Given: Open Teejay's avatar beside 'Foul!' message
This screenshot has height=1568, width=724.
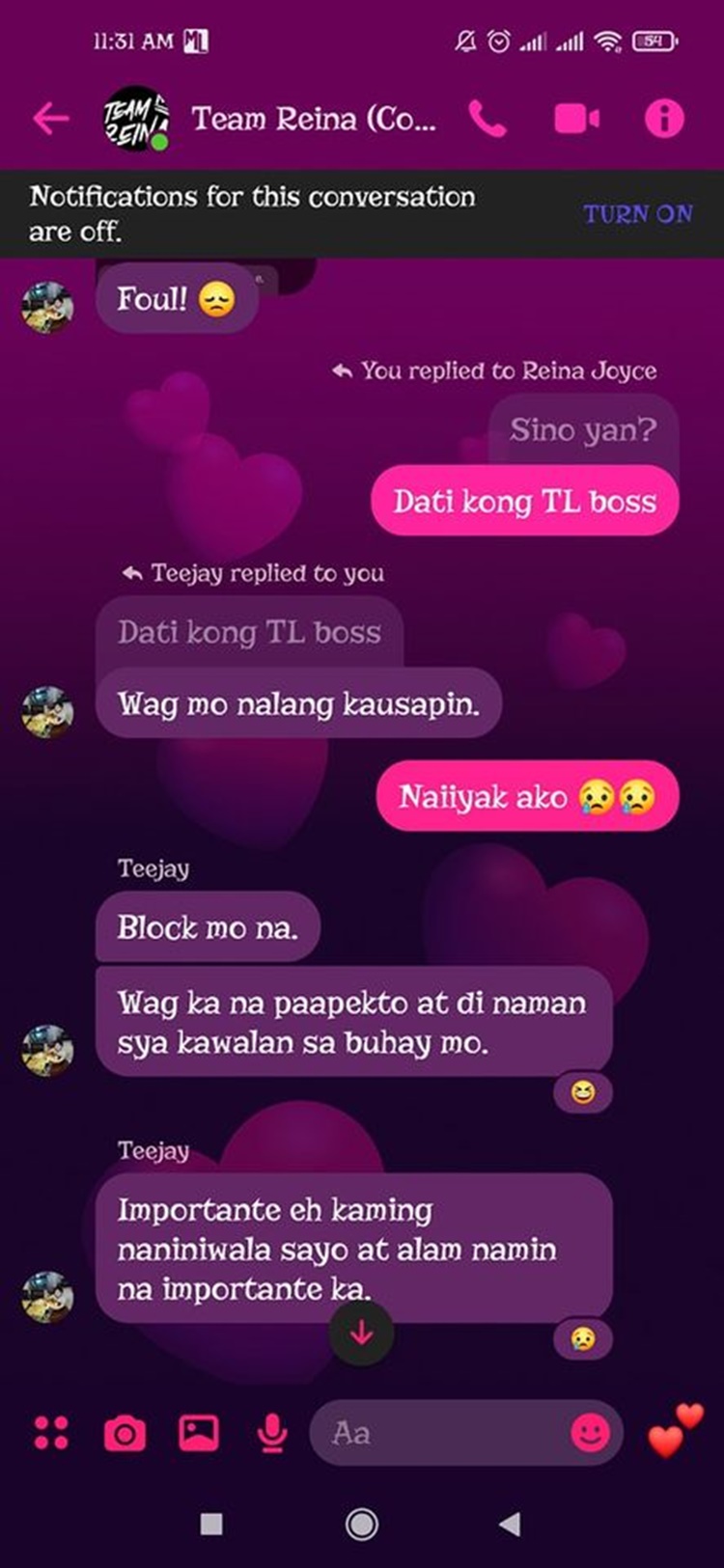Looking at the screenshot, I should coord(47,308).
